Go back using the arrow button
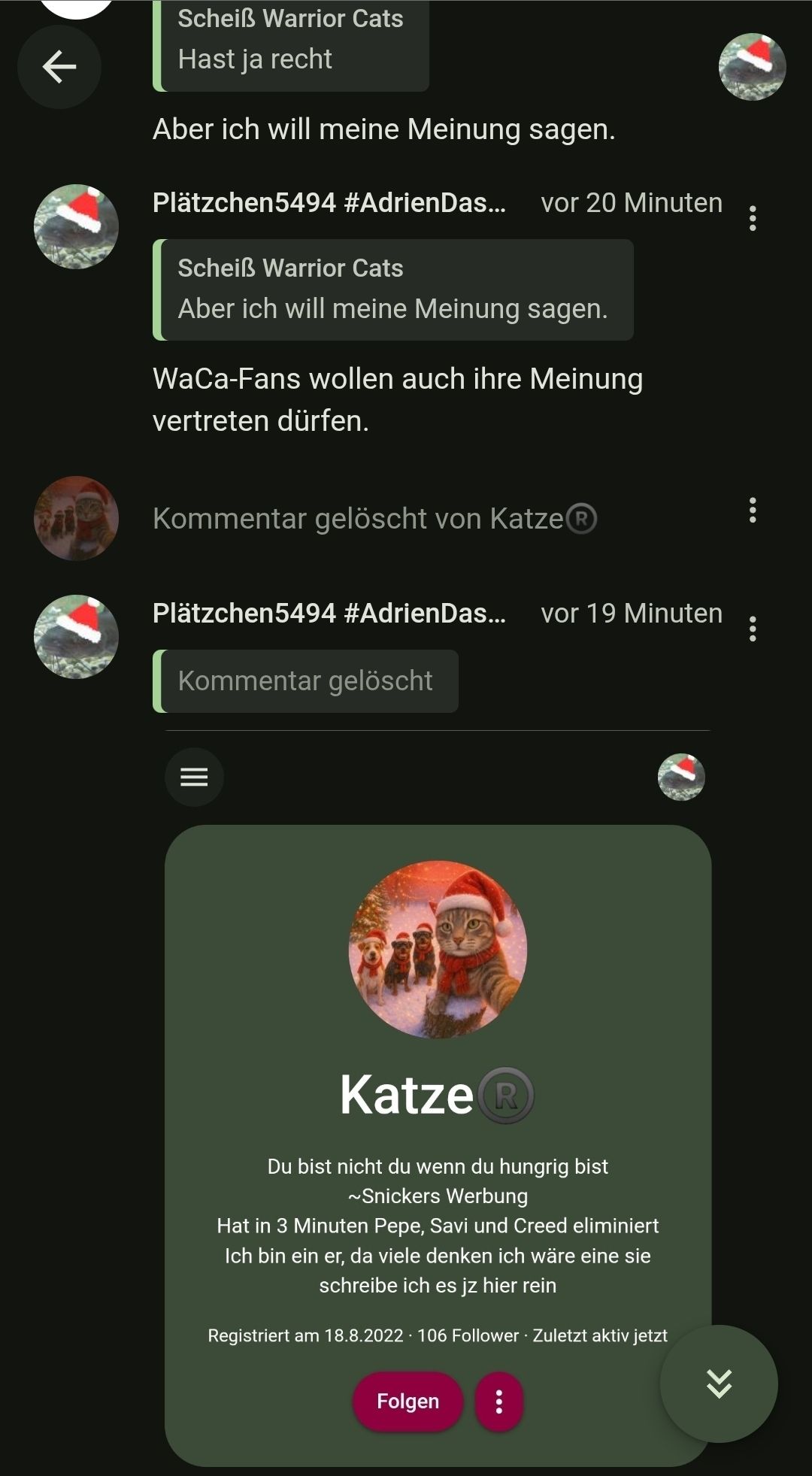 [59, 67]
